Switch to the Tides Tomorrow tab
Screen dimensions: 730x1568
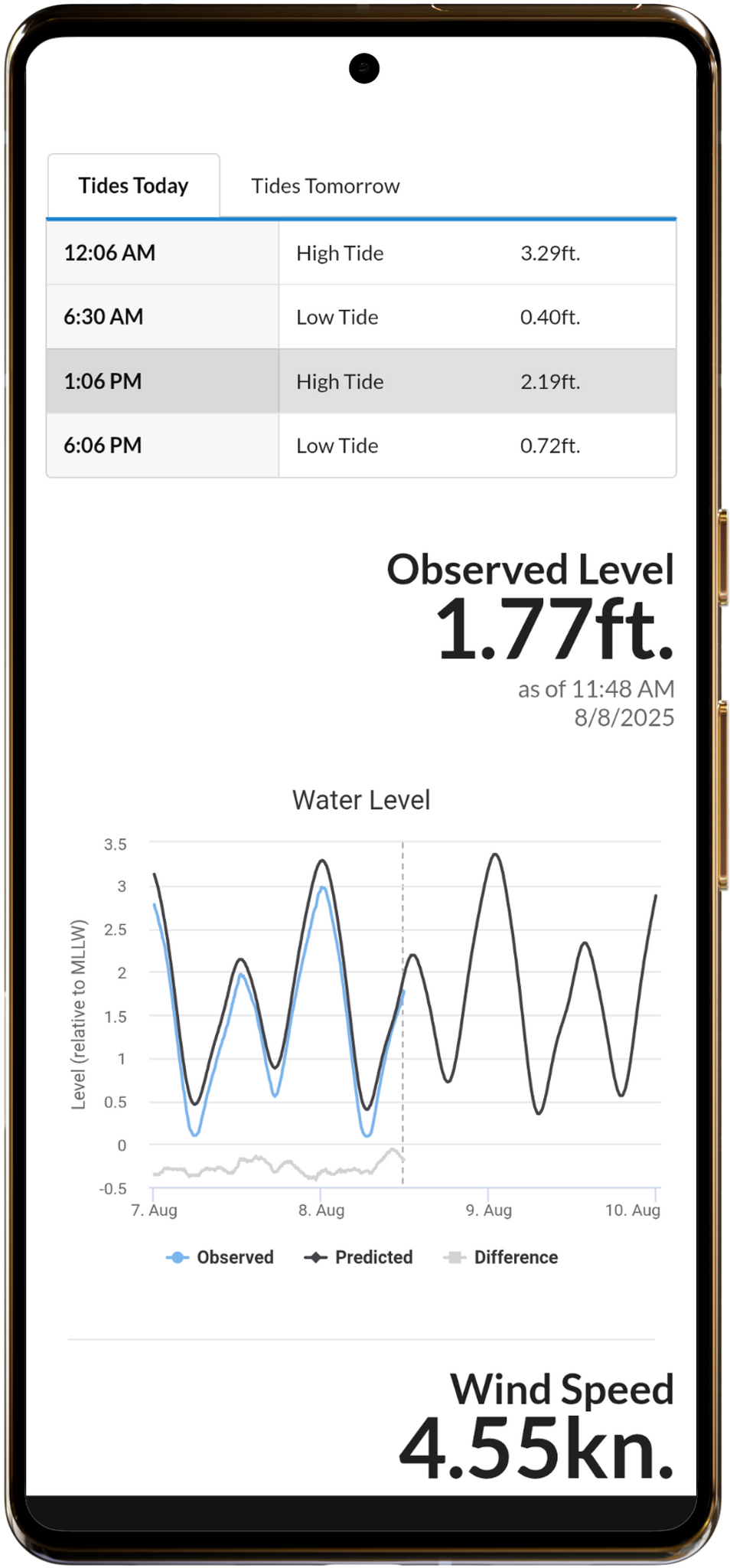pyautogui.click(x=325, y=186)
